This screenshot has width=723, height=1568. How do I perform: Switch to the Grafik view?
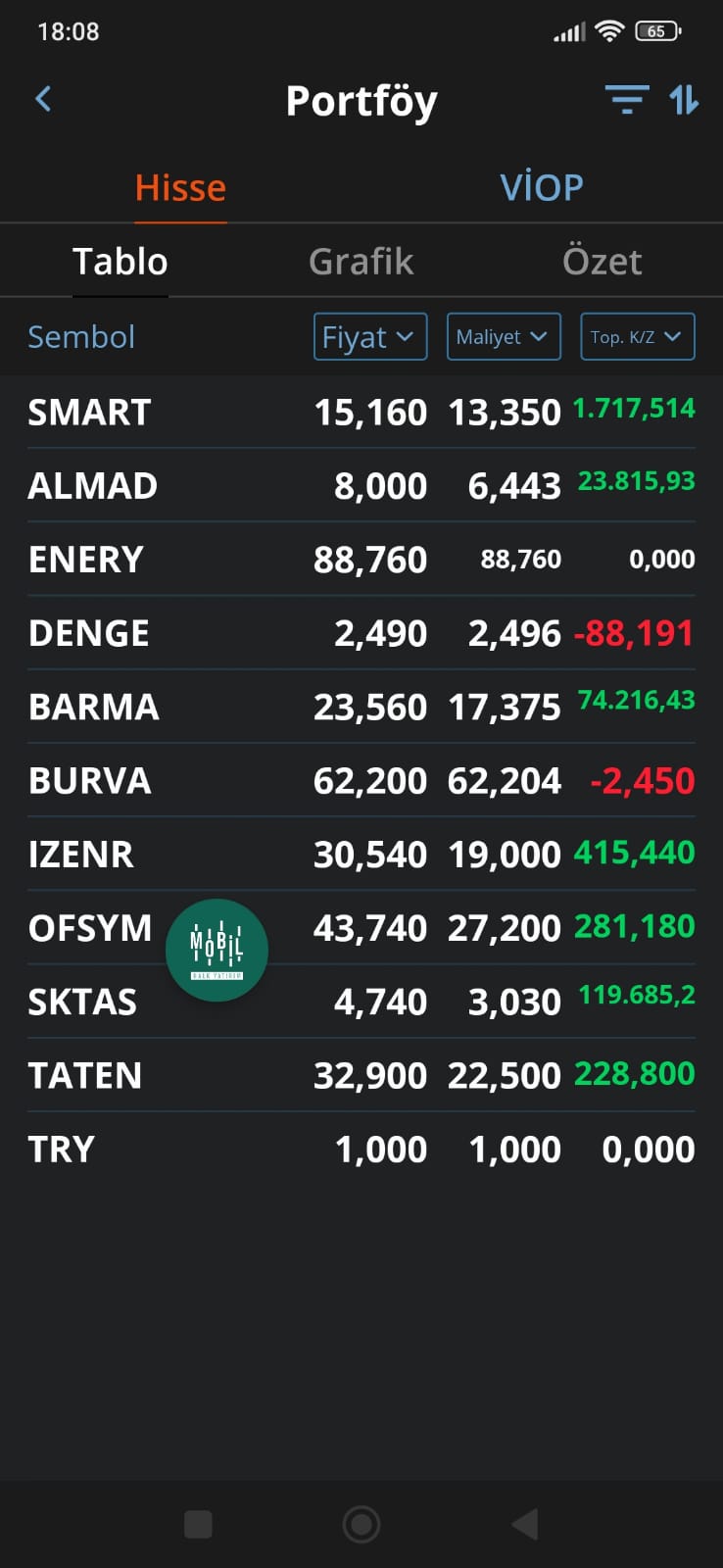pos(361,261)
